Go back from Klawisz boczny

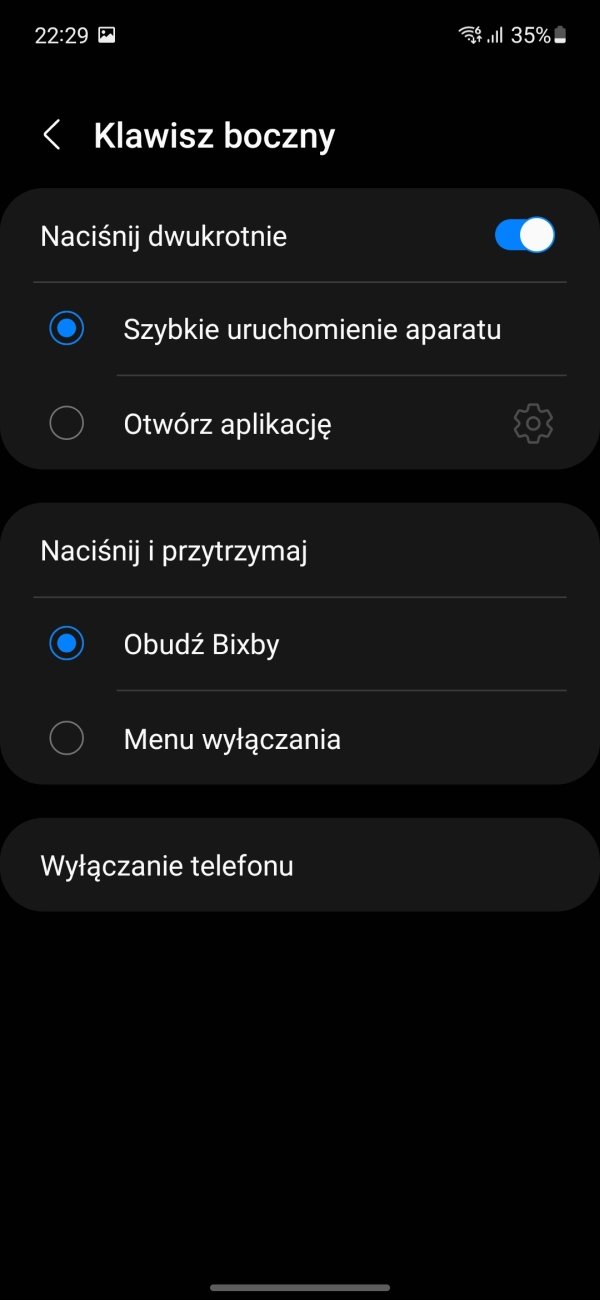point(52,135)
